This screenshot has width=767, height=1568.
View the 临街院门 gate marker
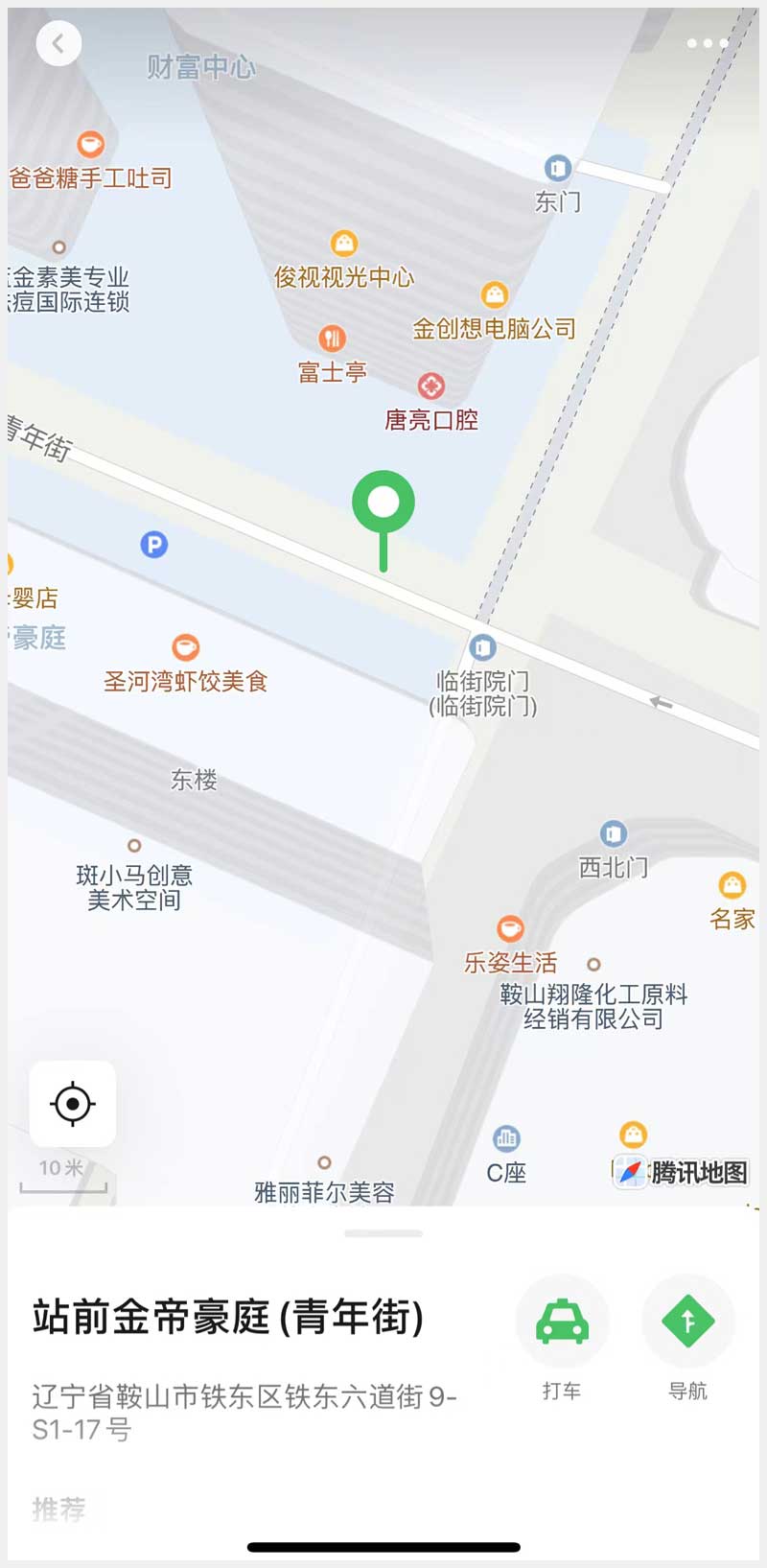click(x=483, y=648)
